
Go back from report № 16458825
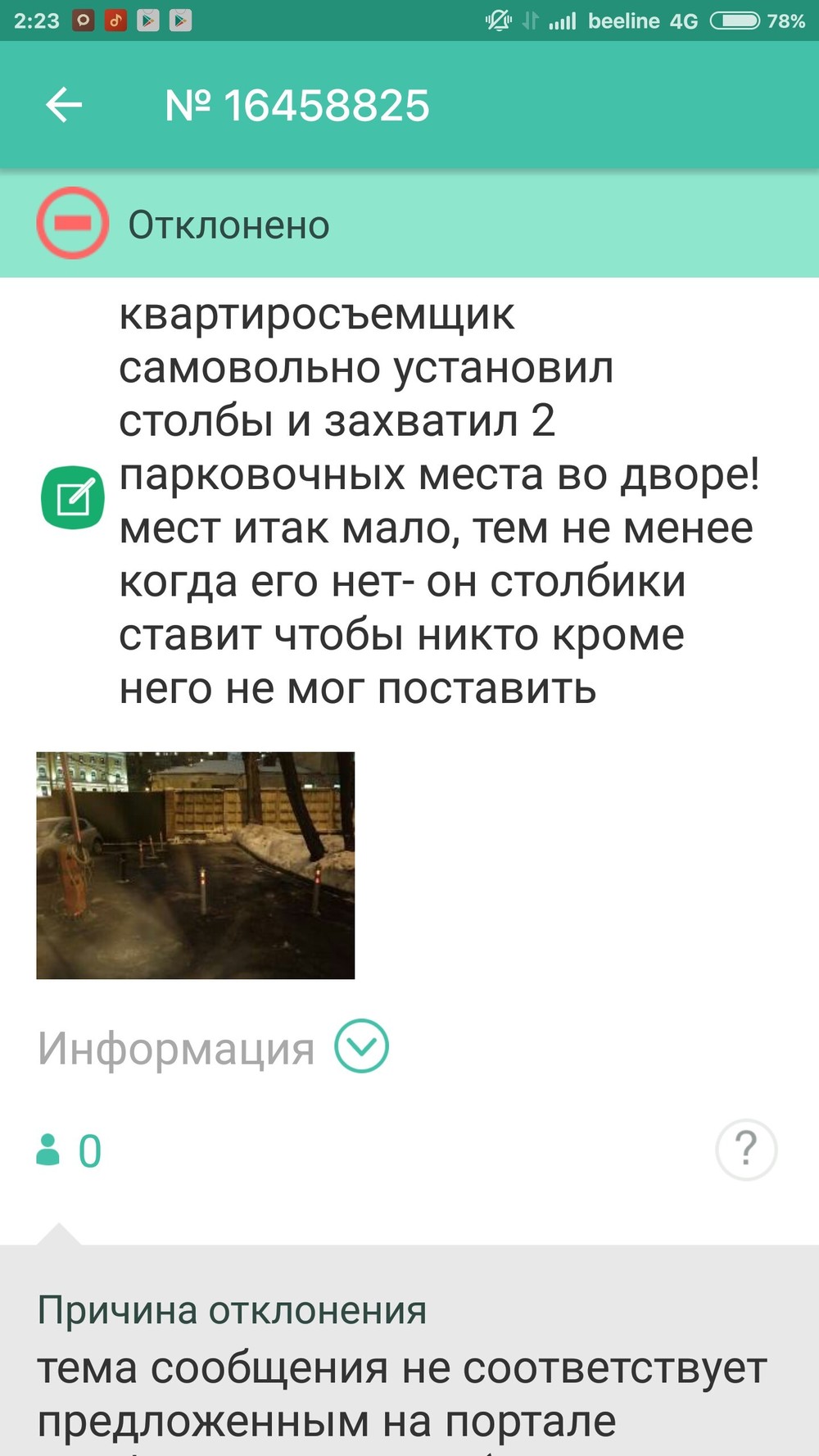[64, 105]
